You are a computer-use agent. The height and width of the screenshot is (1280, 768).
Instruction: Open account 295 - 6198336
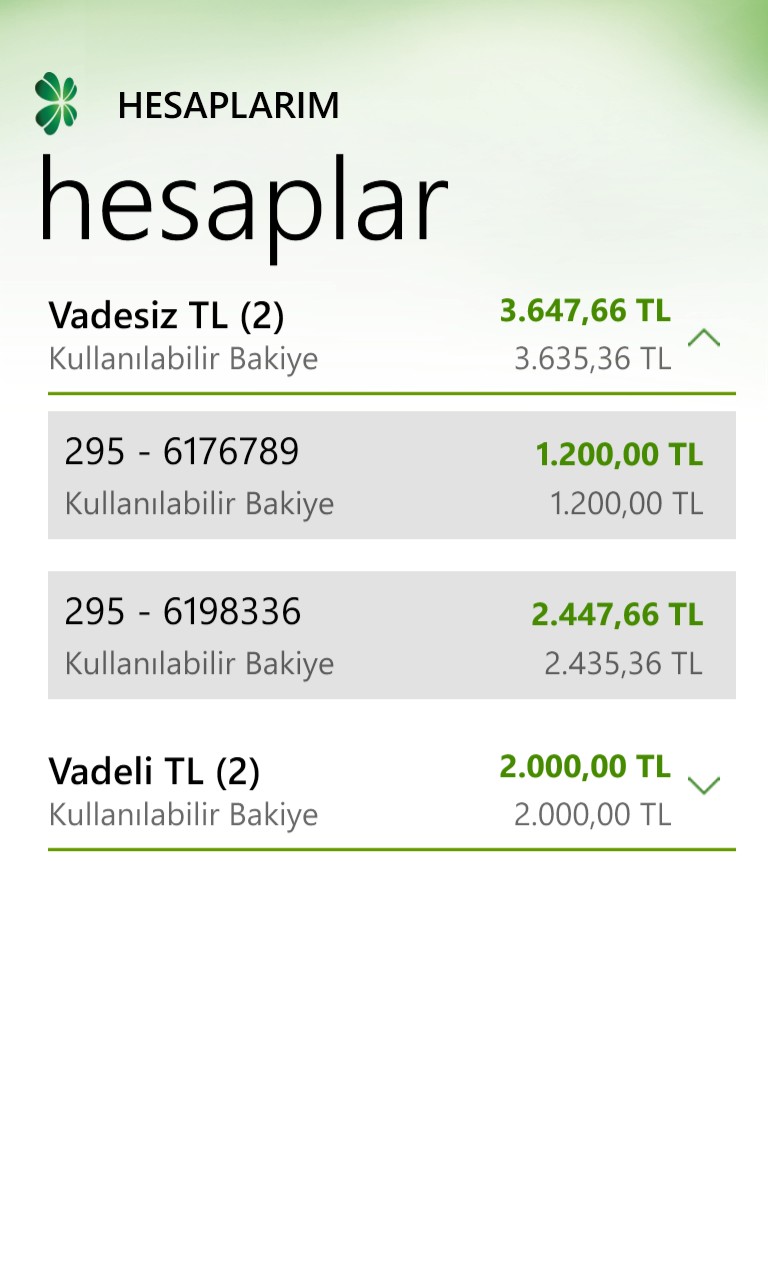tap(391, 635)
